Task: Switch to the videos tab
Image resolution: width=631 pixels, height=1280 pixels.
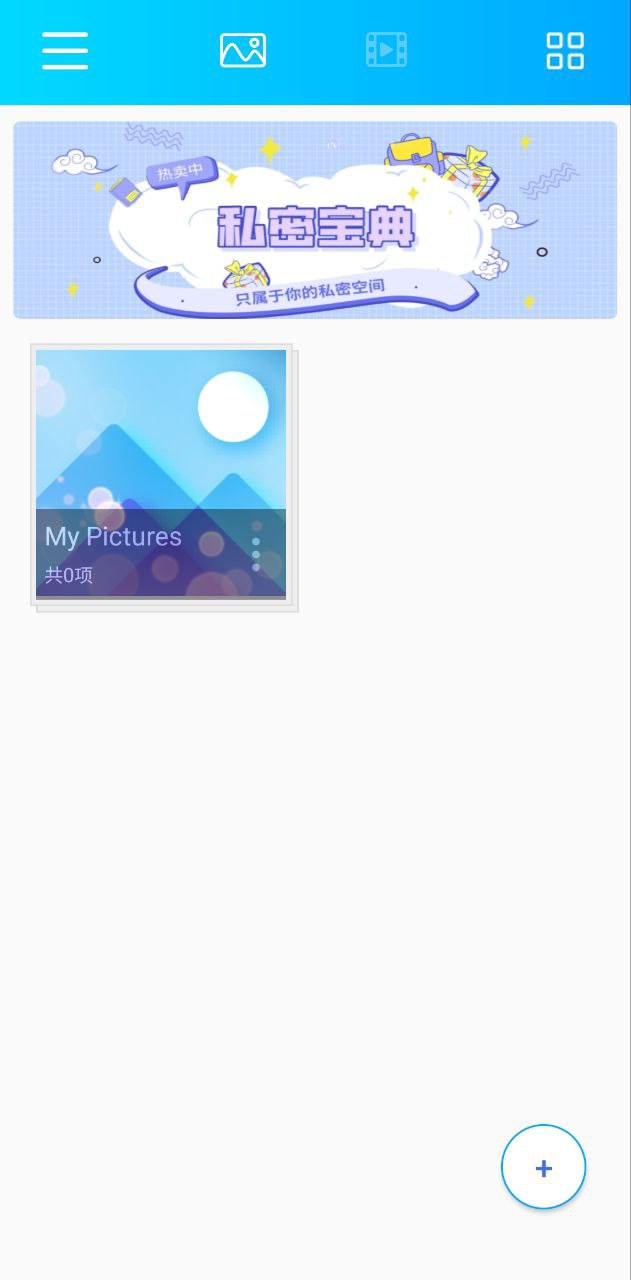Action: click(386, 50)
